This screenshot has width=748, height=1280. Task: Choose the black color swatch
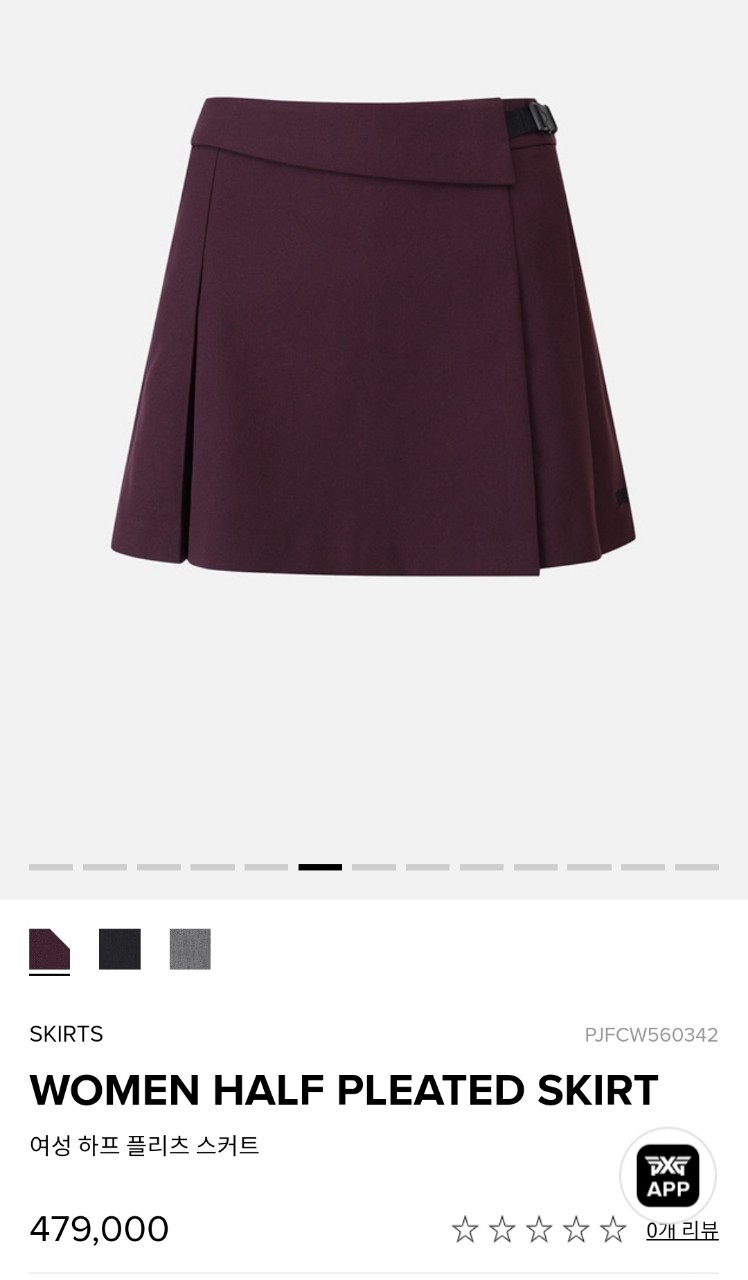pos(120,949)
